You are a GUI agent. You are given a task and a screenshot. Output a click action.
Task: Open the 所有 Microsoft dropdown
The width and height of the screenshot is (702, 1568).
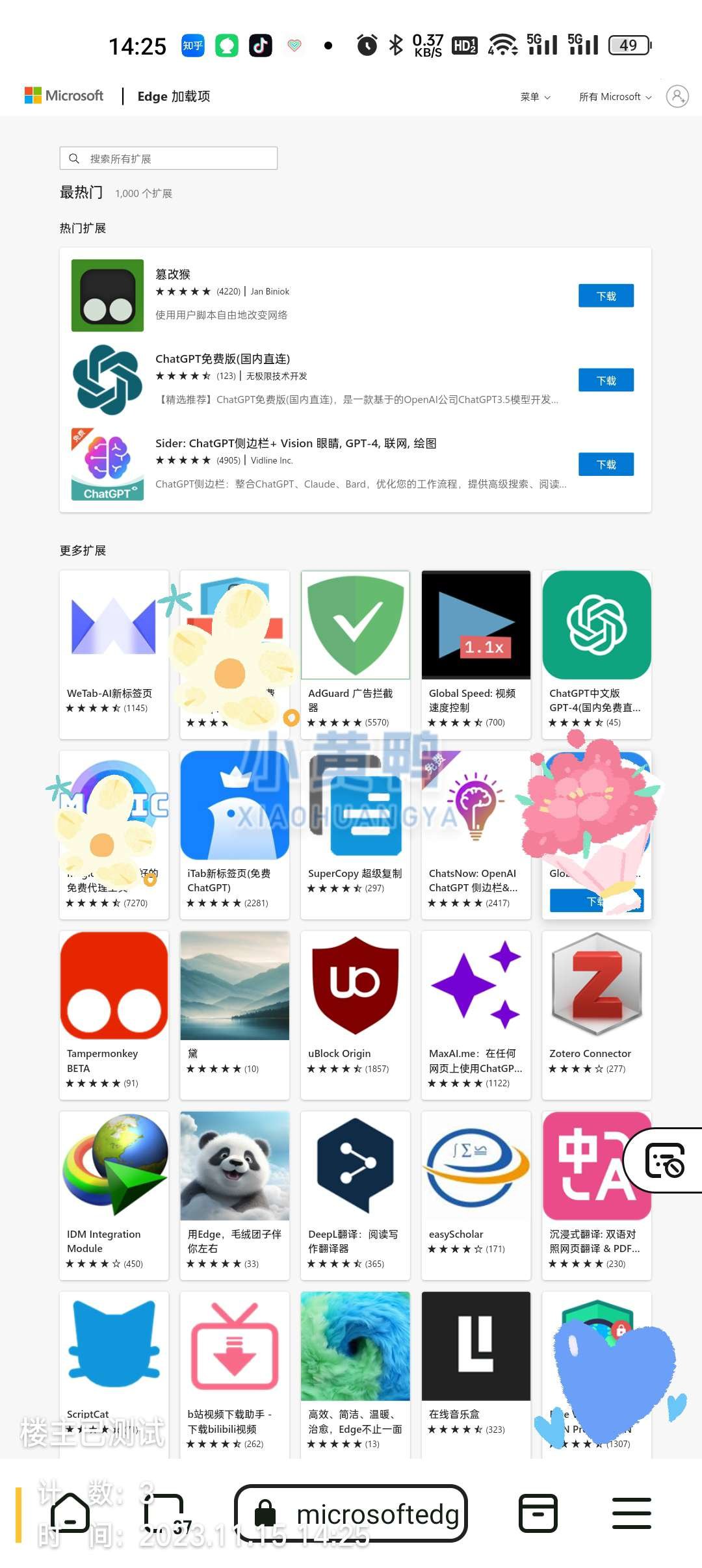[614, 96]
